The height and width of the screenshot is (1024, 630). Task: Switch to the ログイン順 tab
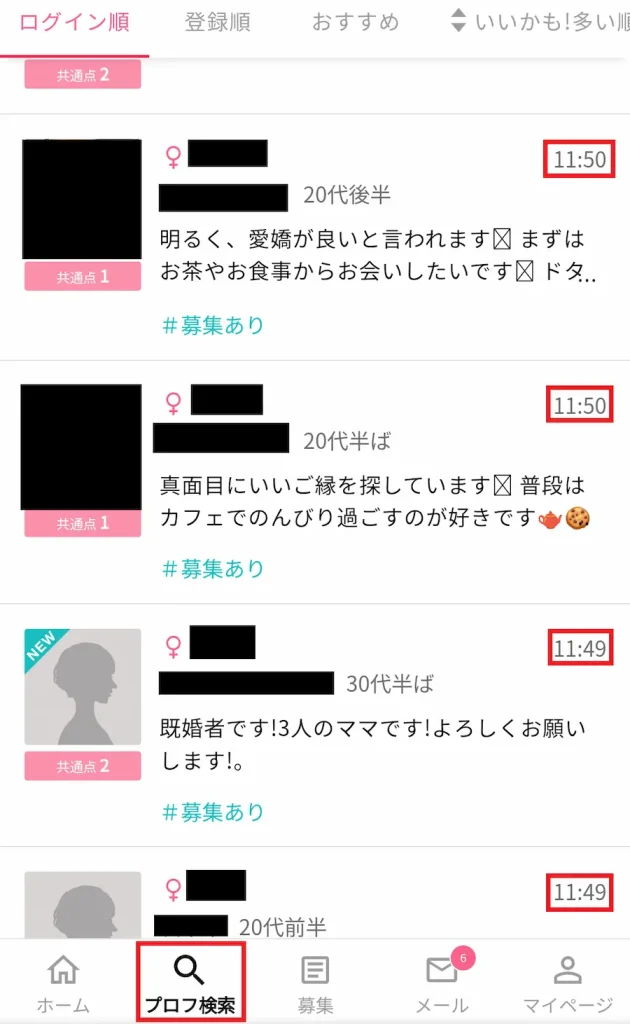[x=75, y=22]
